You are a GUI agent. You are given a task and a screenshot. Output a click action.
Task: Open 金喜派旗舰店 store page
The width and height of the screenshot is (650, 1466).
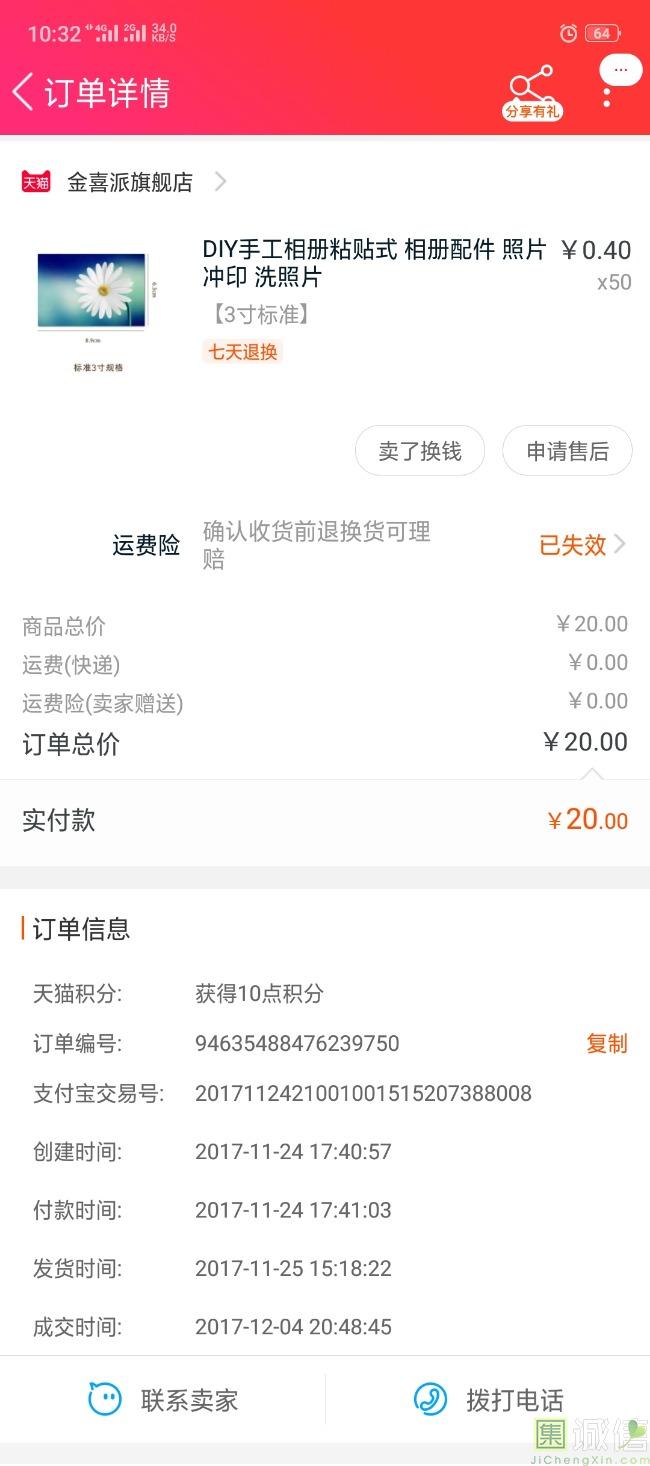130,182
